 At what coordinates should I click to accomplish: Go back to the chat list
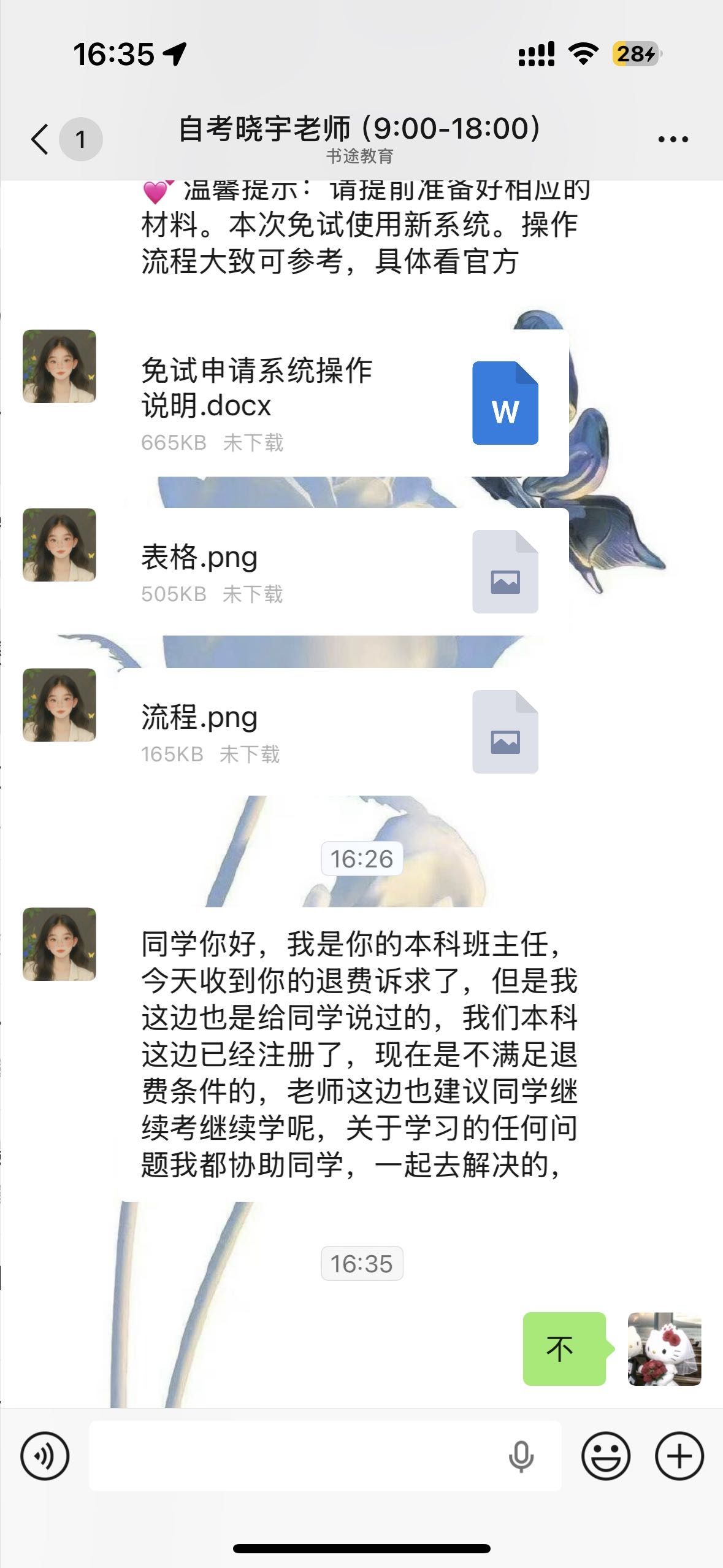point(40,139)
